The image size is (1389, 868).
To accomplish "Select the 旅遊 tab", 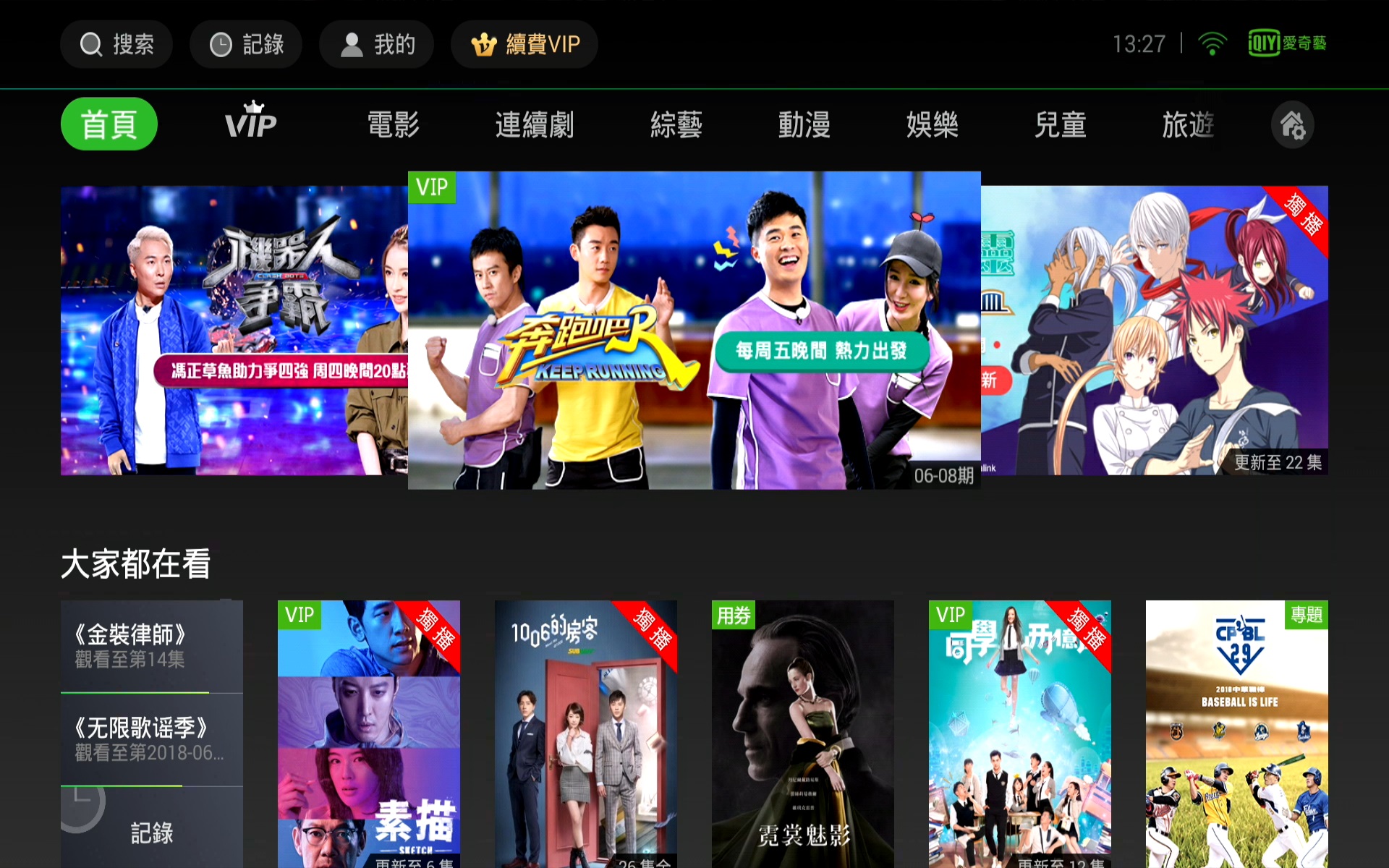I will (x=1187, y=124).
